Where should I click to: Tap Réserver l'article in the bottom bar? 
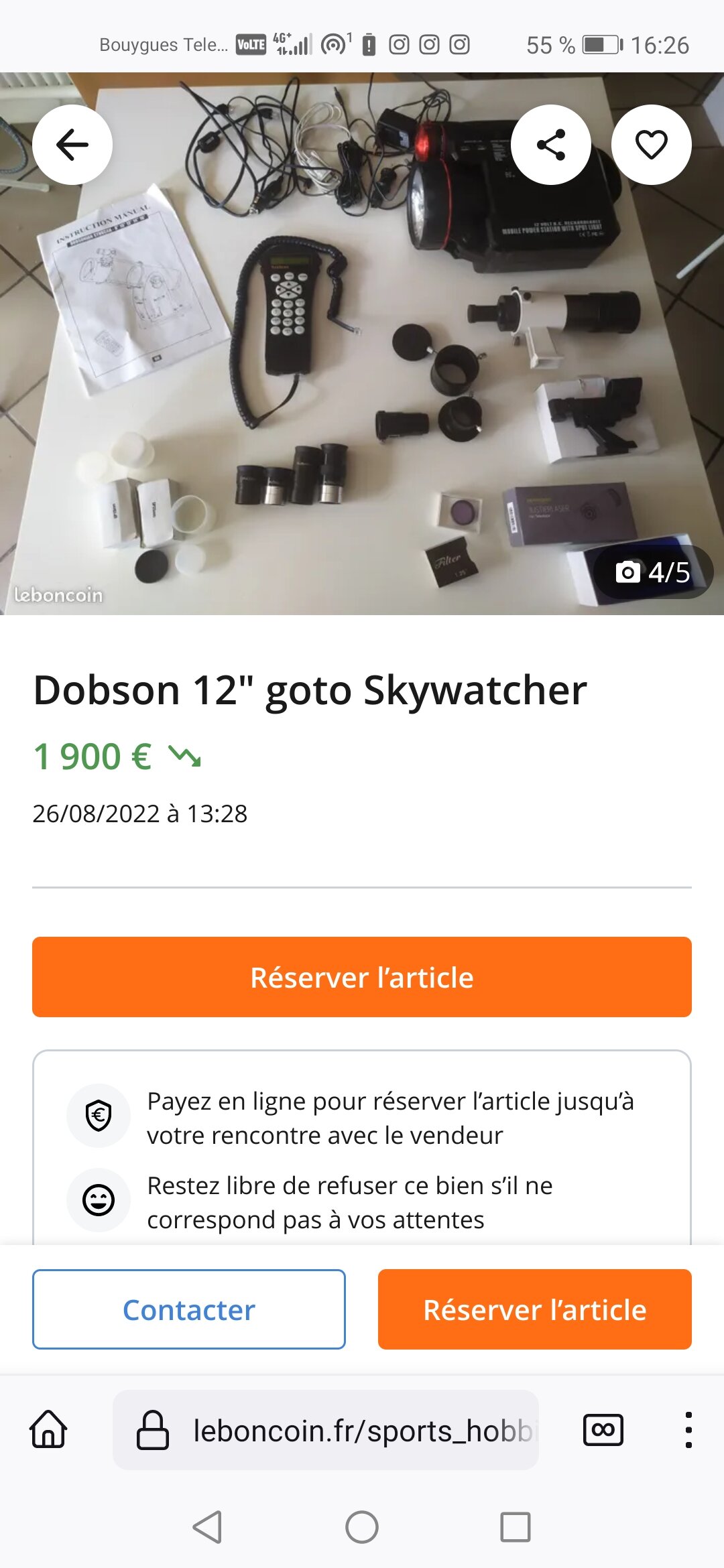click(534, 1309)
